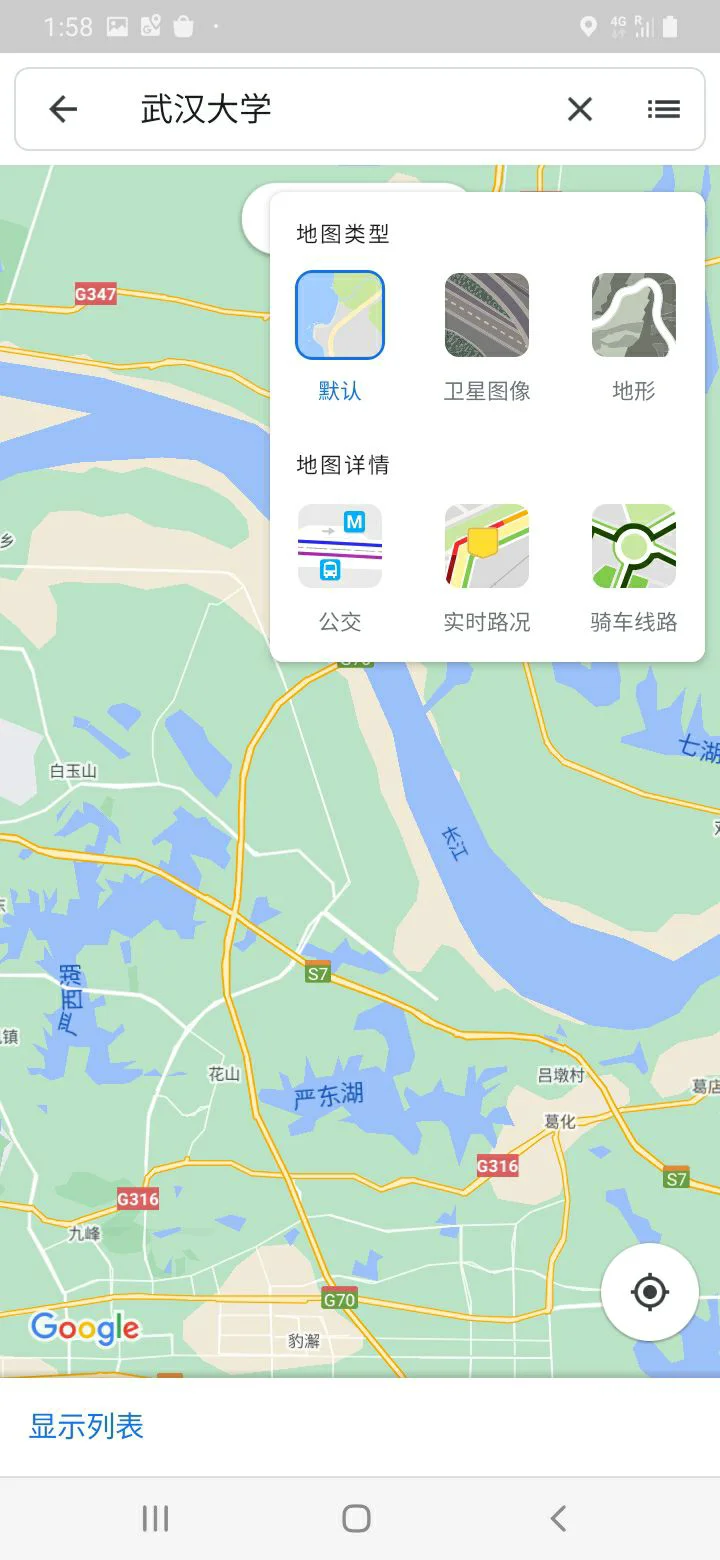Screen dimensions: 720x1560
Task: Tap 显示列表 to show results list
Action: 86,1426
